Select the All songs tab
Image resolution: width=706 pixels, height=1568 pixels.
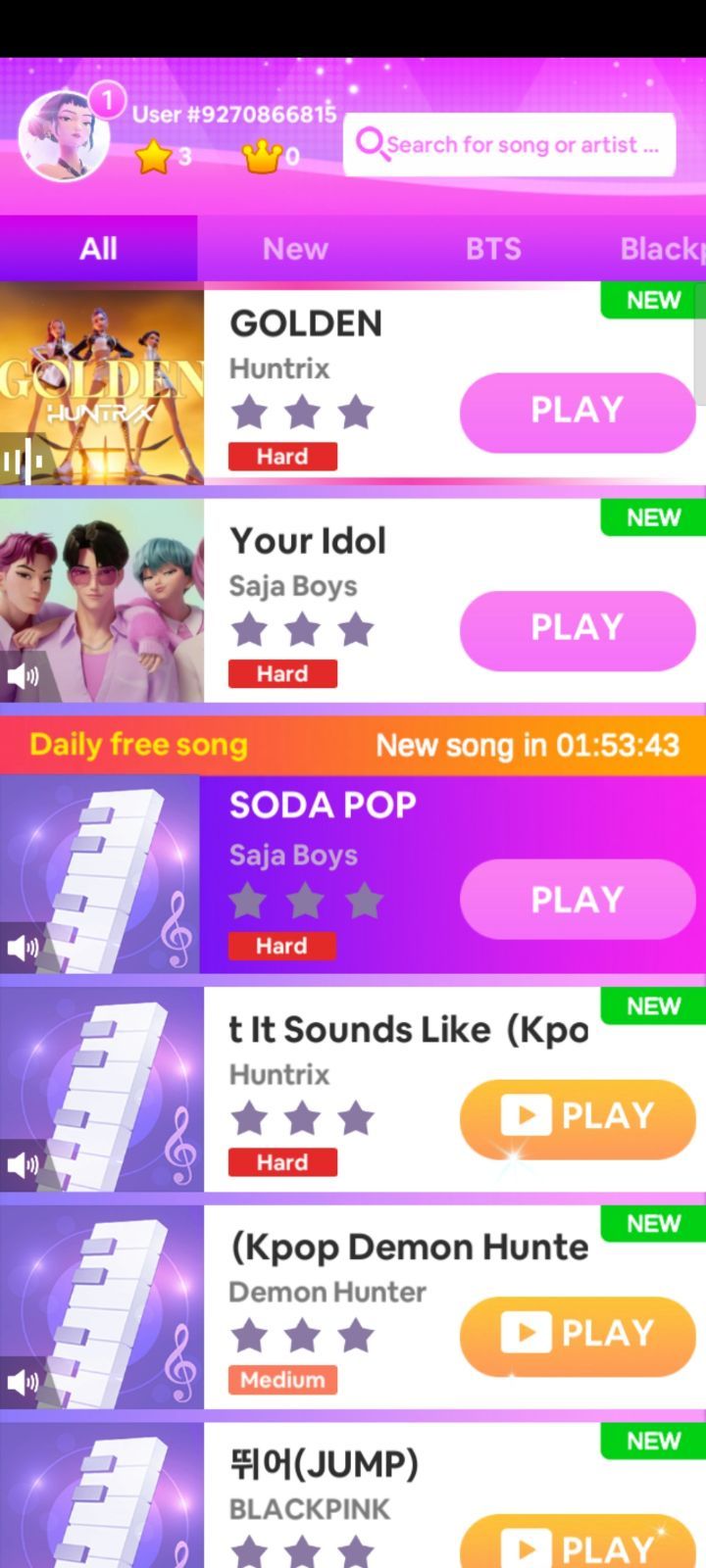98,248
